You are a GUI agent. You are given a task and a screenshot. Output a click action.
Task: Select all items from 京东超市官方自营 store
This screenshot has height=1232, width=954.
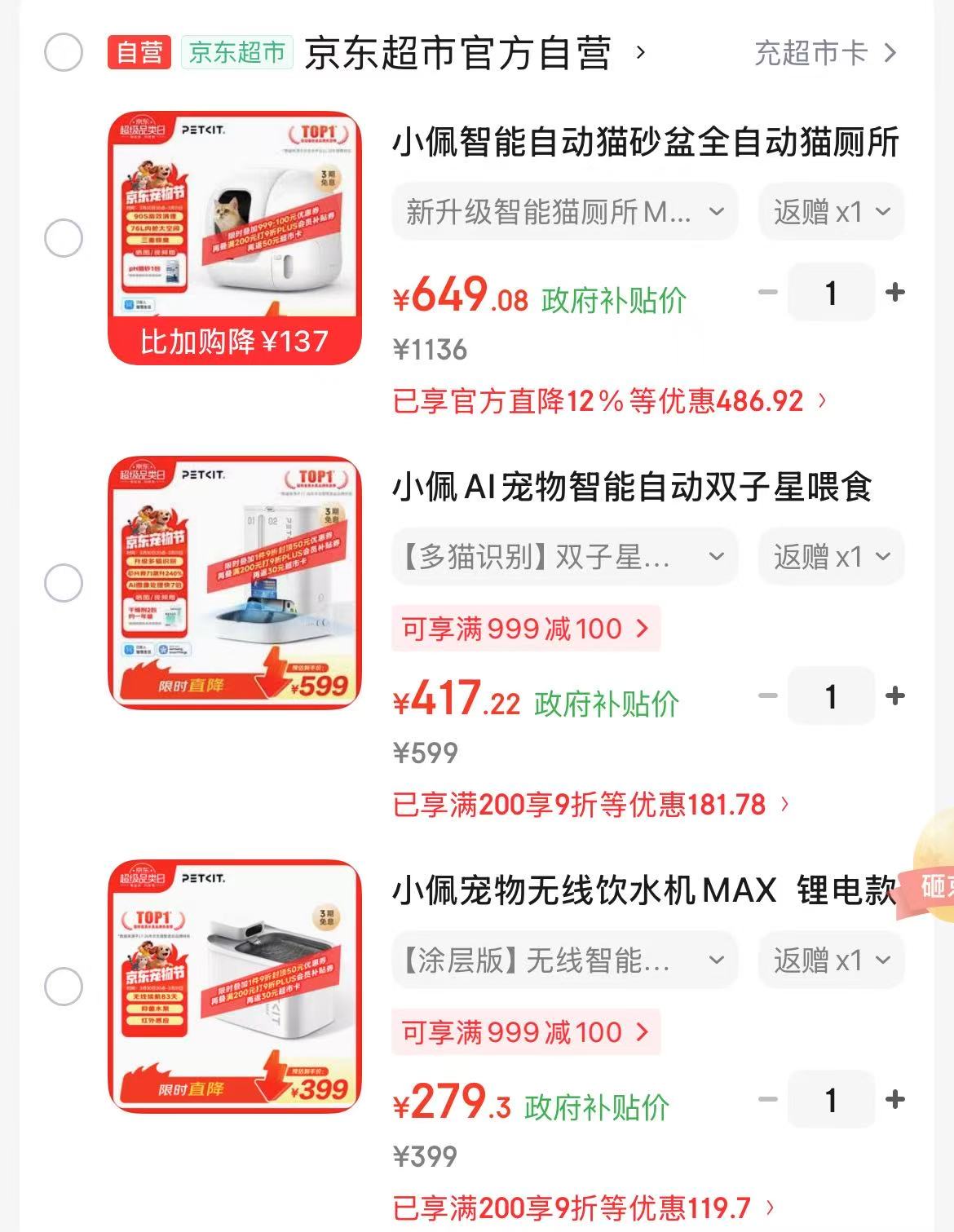pyautogui.click(x=63, y=53)
